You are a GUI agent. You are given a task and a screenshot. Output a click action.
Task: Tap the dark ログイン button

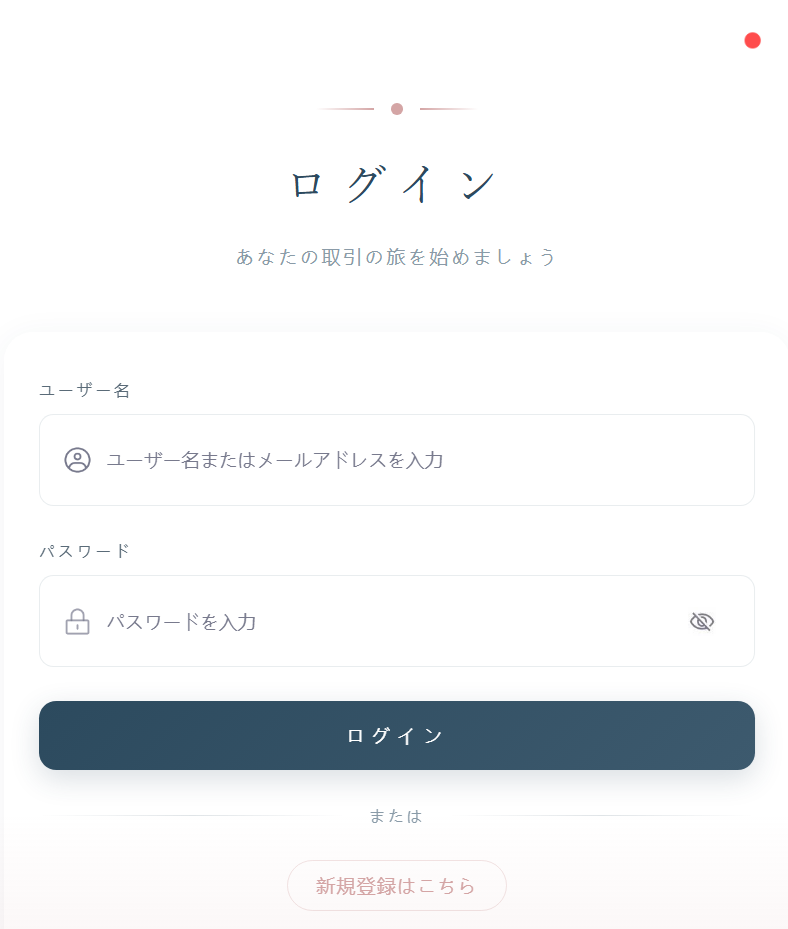coord(396,736)
